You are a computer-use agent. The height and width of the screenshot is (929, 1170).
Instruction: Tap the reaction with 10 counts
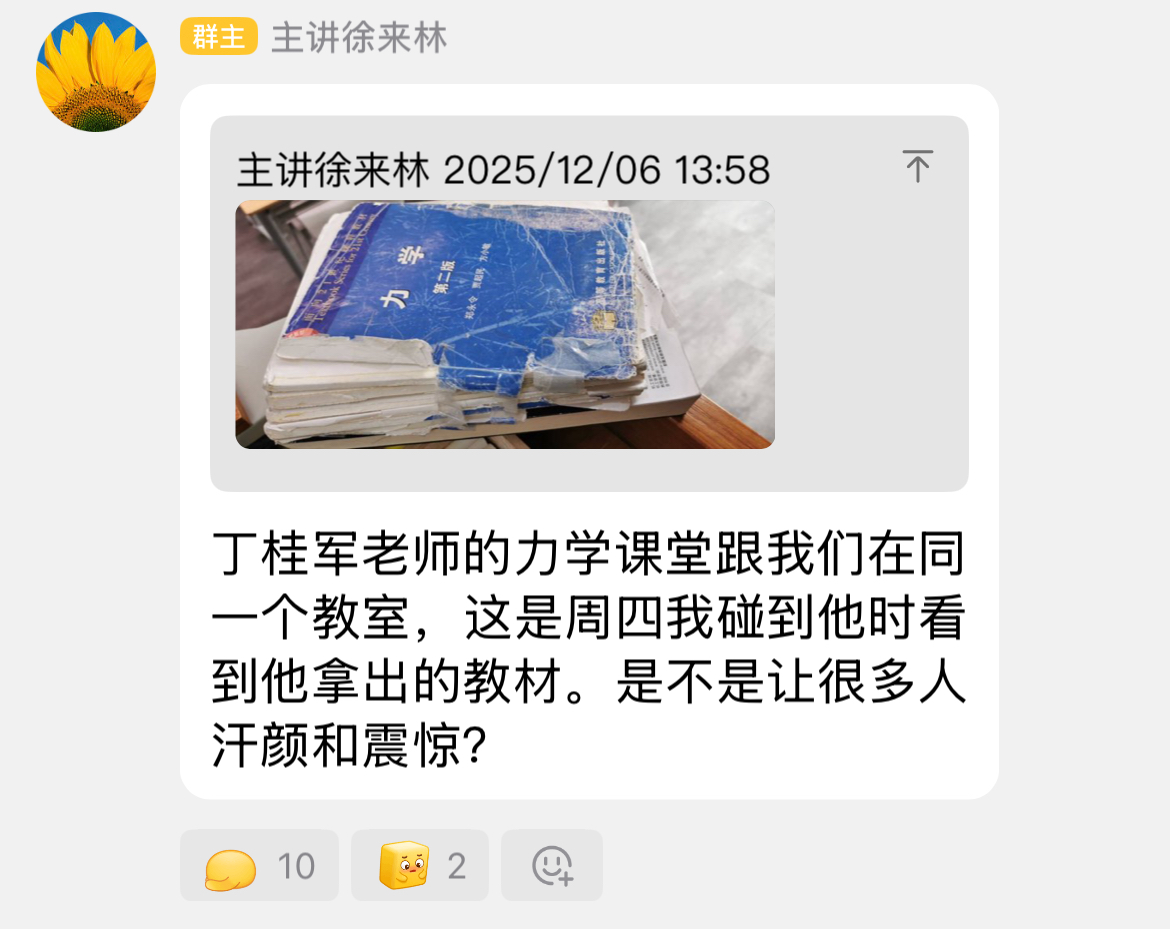point(259,866)
